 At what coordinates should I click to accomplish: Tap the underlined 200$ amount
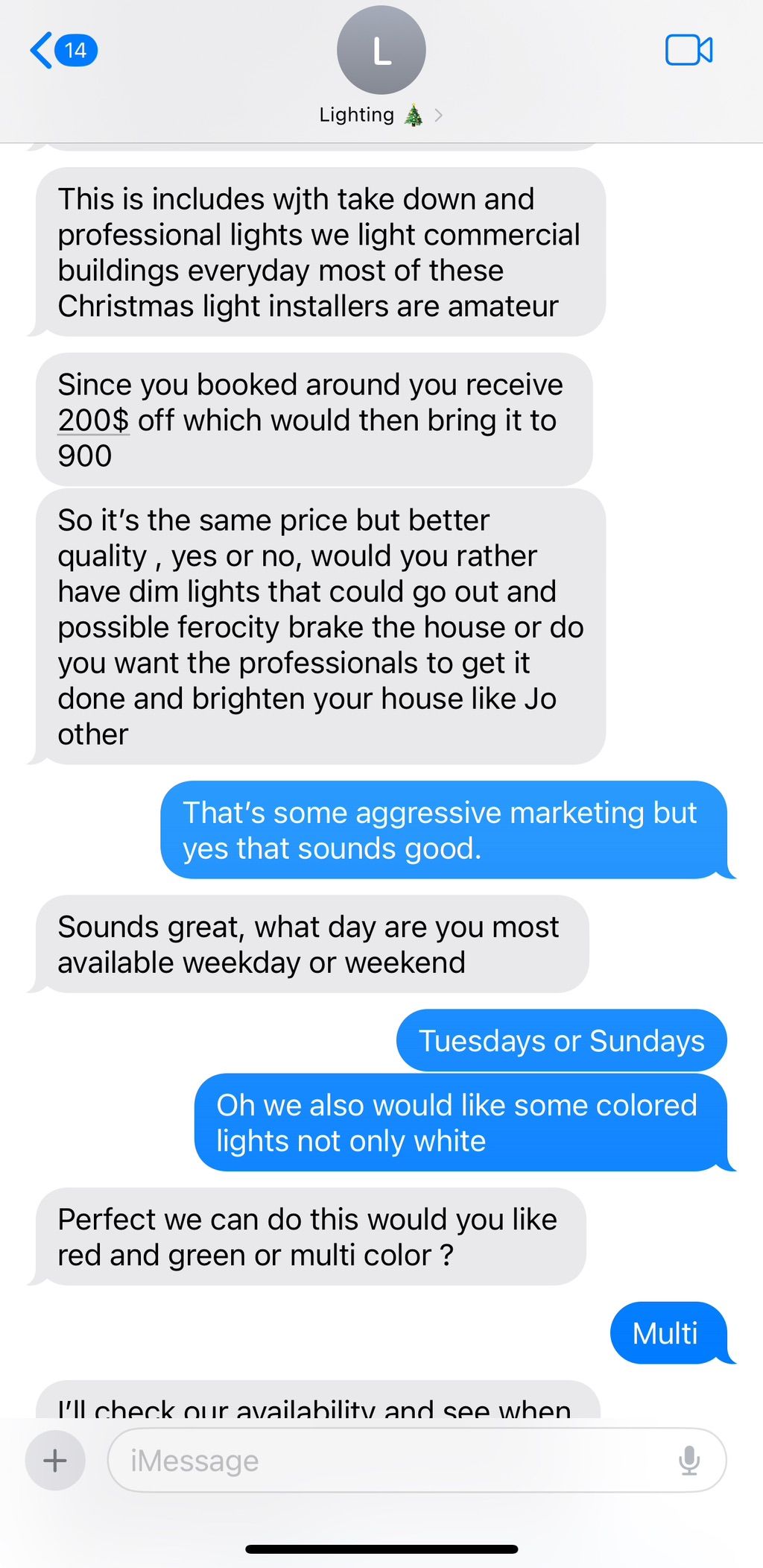pyautogui.click(x=93, y=421)
